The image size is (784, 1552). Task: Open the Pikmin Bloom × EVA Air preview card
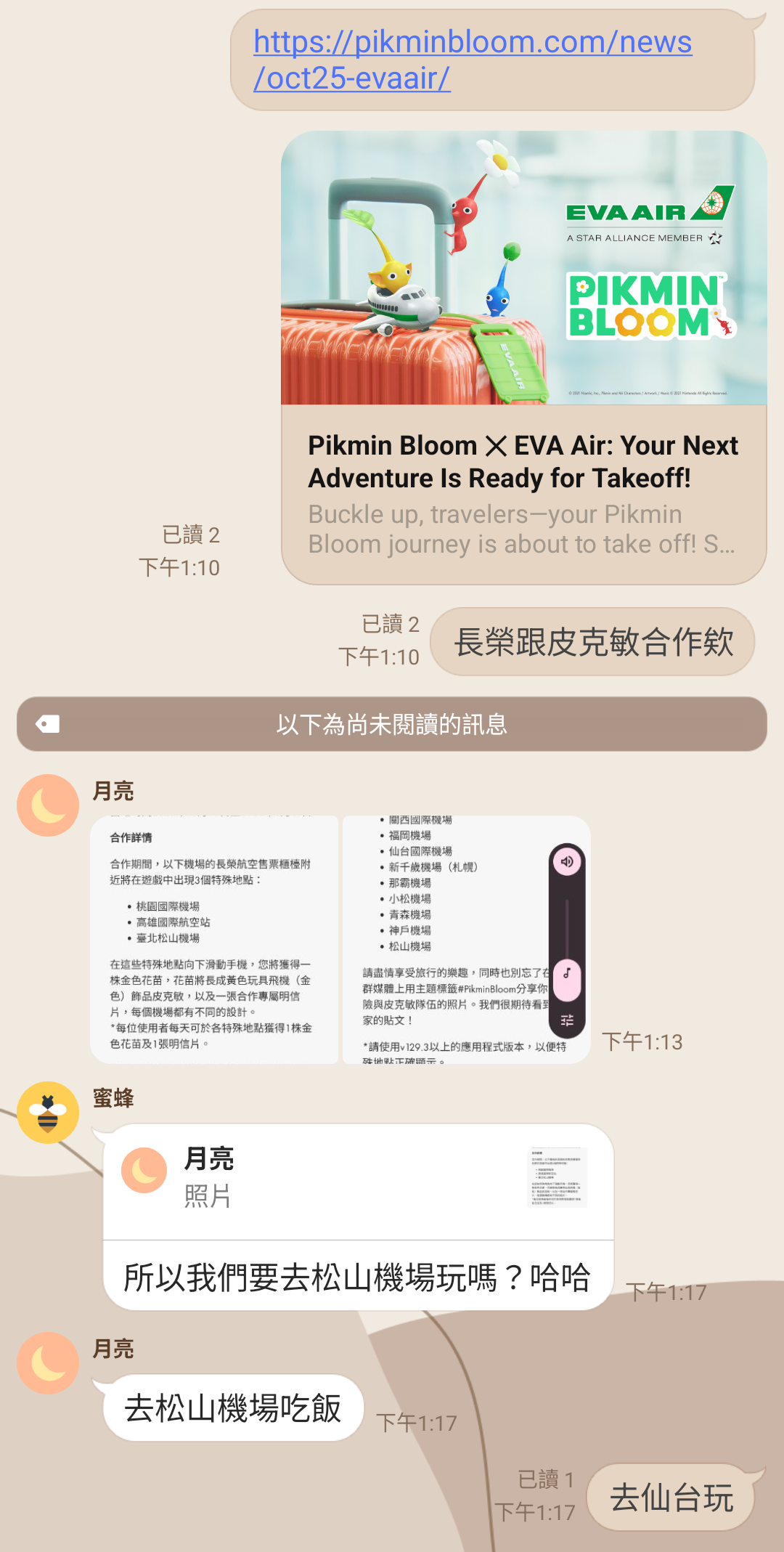523,357
